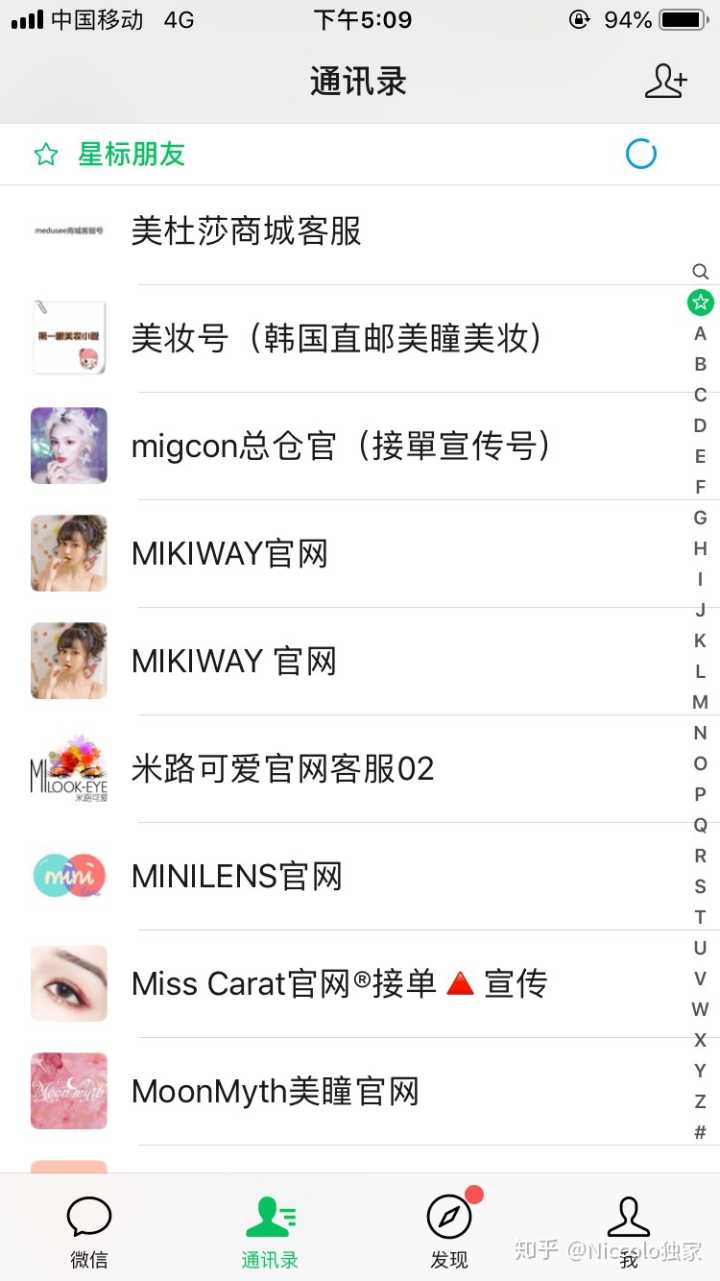The height and width of the screenshot is (1281, 720).
Task: Jump to starred friends via index star
Action: (x=700, y=302)
